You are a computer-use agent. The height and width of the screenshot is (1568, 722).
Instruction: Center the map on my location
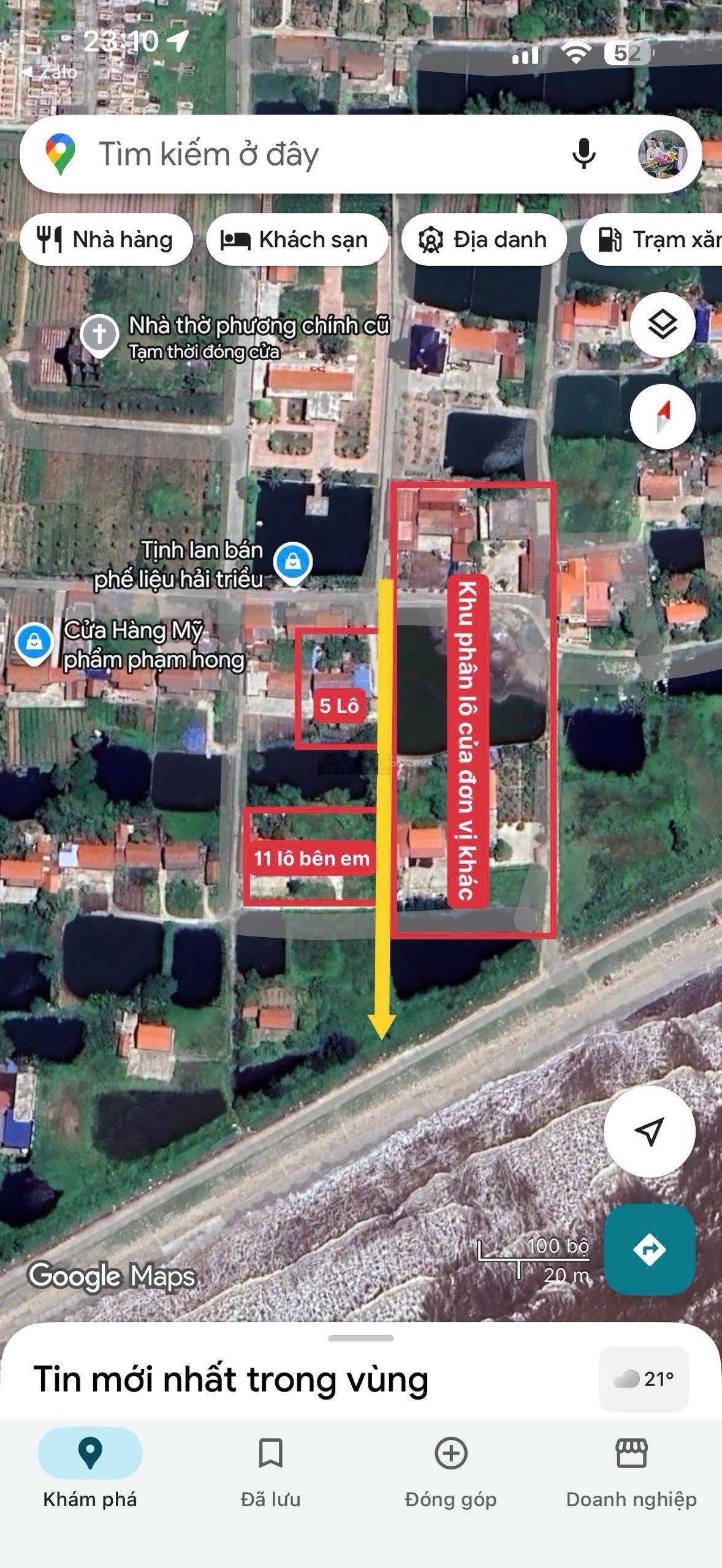(x=649, y=1132)
